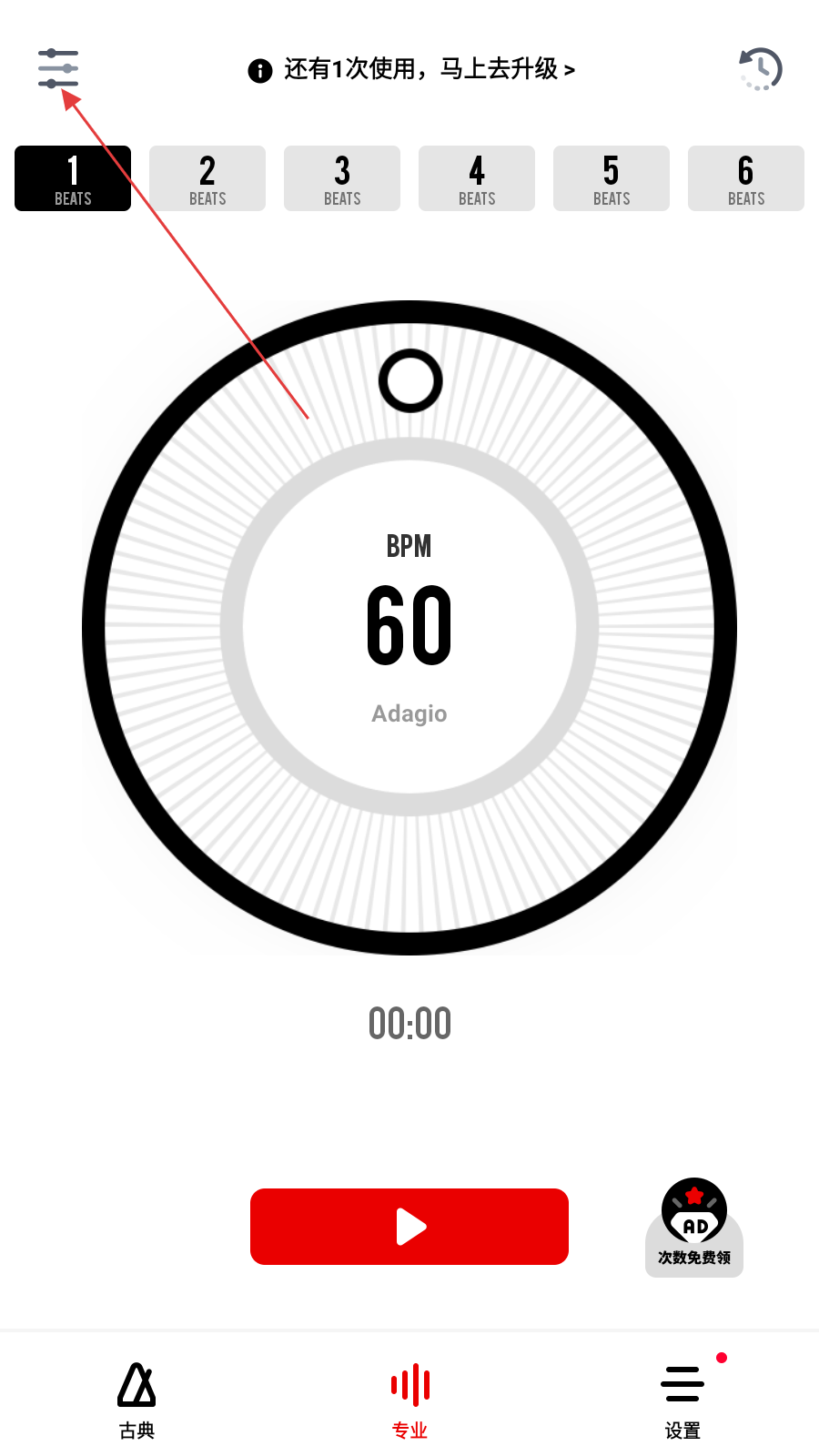Select 2 BEATS
The image size is (819, 1456).
(207, 178)
